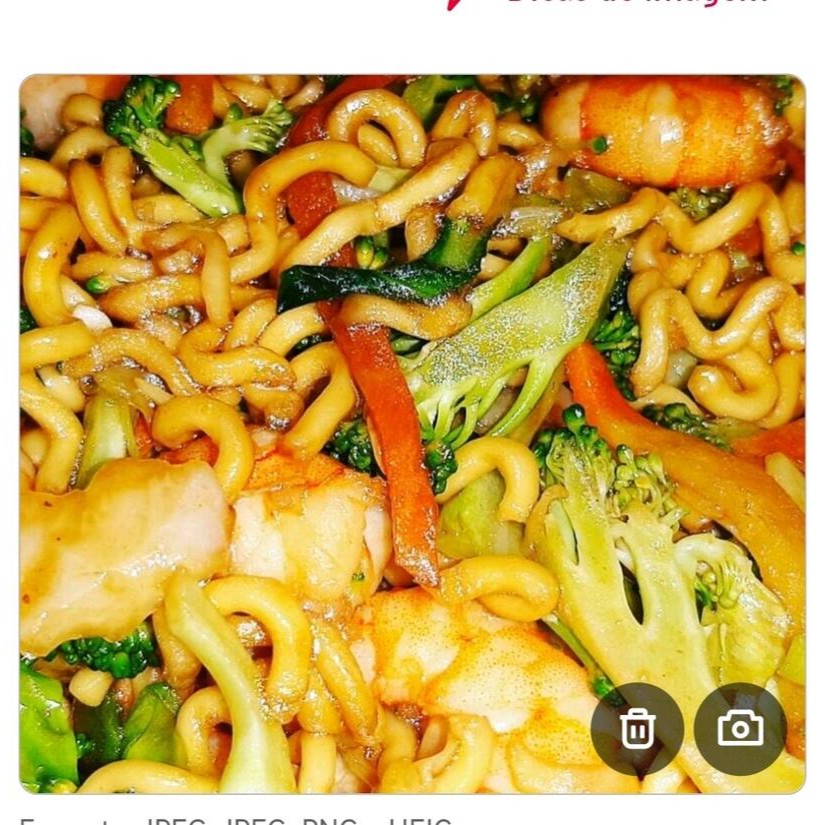Open the camera to replace photo
825x825 pixels.
pyautogui.click(x=740, y=729)
